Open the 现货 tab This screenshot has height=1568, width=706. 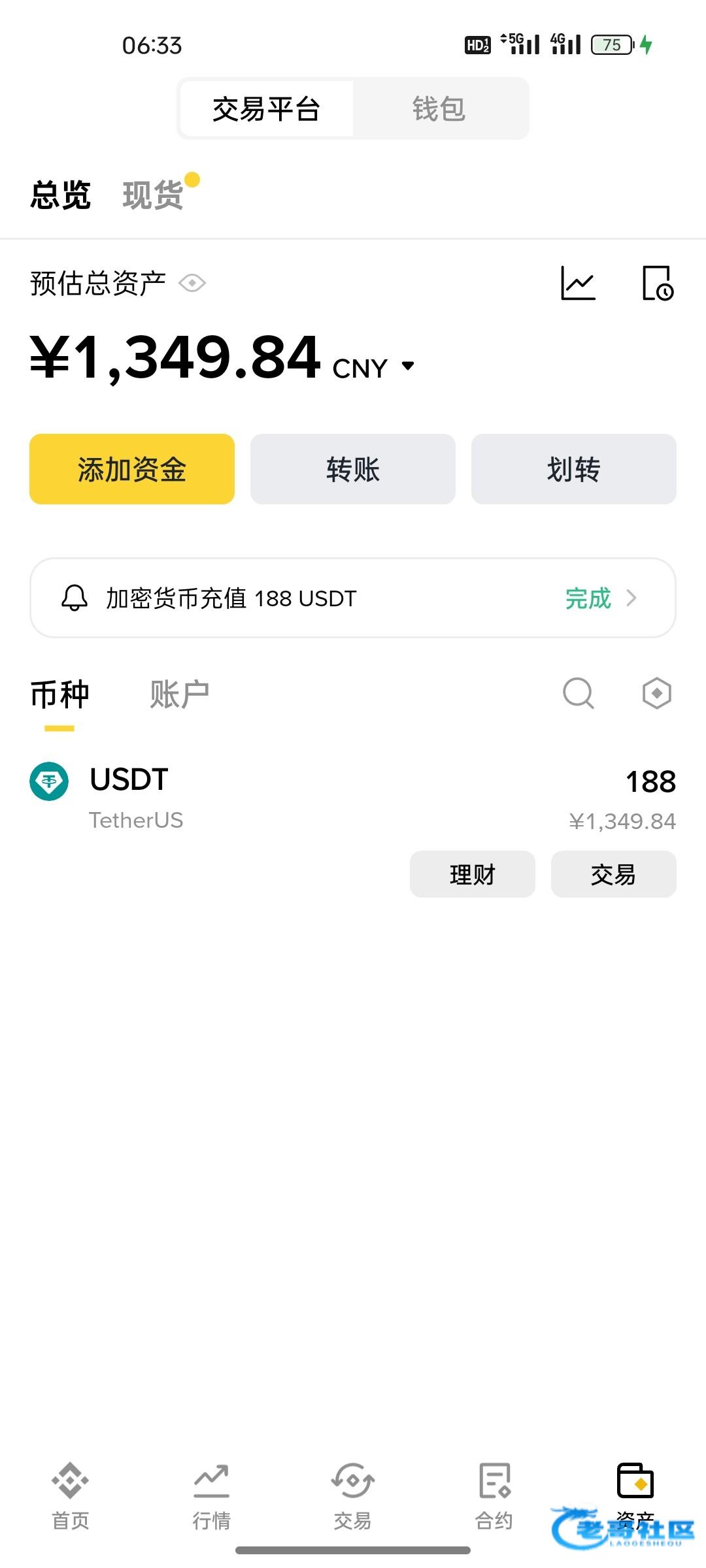point(154,195)
